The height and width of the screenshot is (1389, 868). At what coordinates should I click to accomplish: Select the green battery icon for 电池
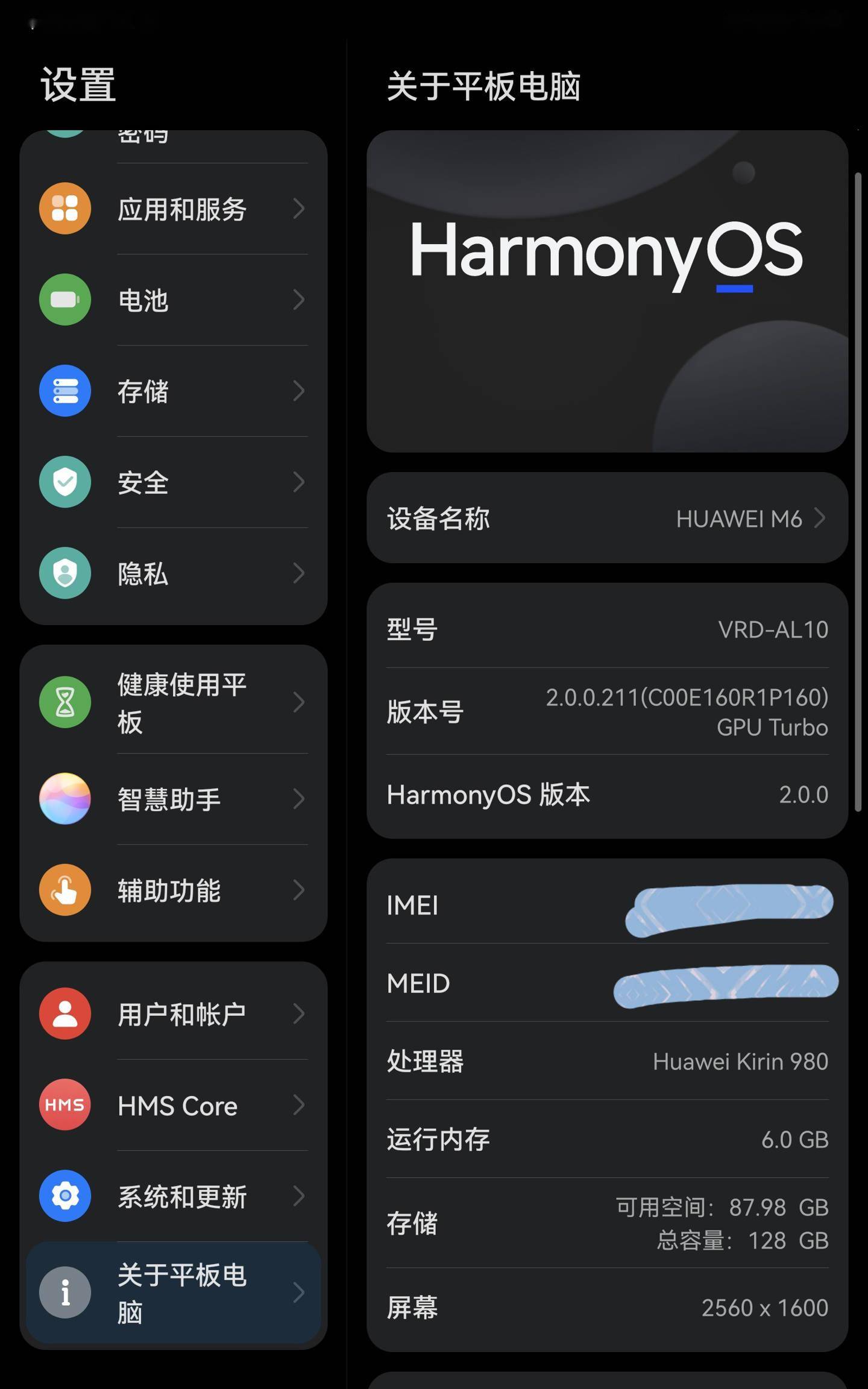pos(64,299)
